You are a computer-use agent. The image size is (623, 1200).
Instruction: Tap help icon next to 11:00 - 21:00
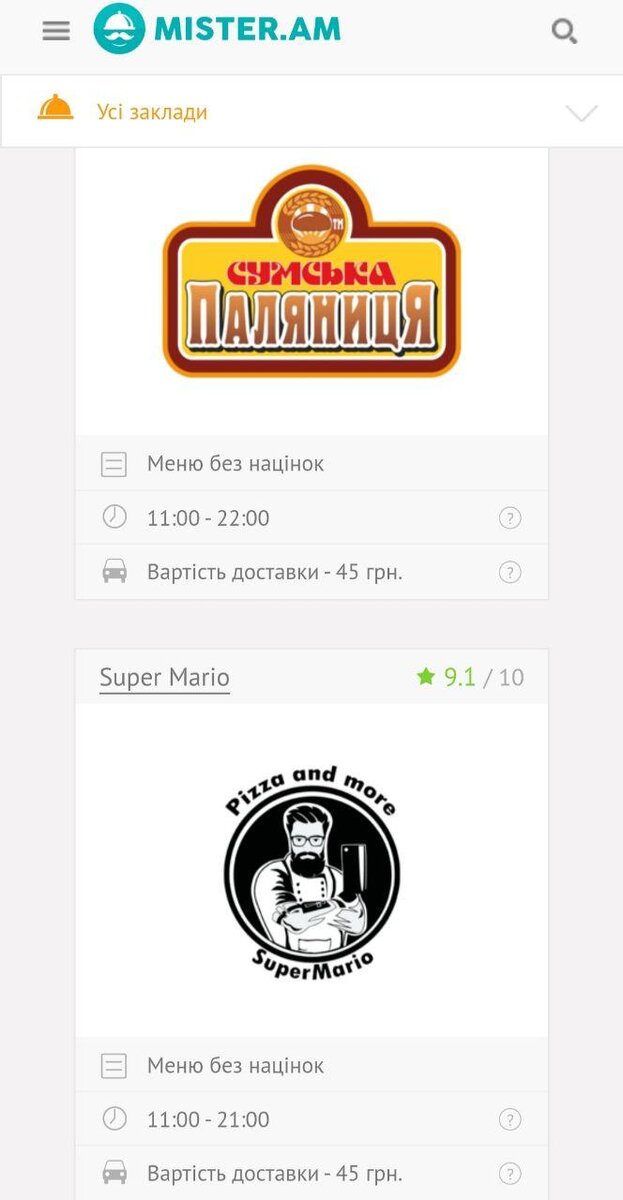(x=510, y=1120)
